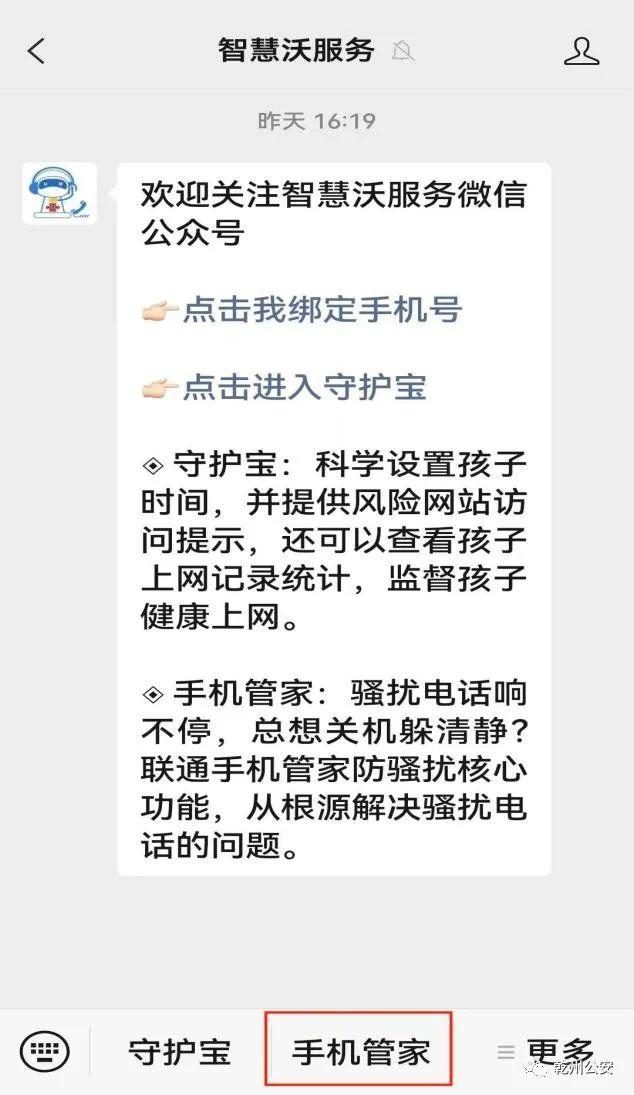The image size is (634, 1095).
Task: Tap the 智慧沃服务 avatar
Action: pyautogui.click(x=60, y=194)
